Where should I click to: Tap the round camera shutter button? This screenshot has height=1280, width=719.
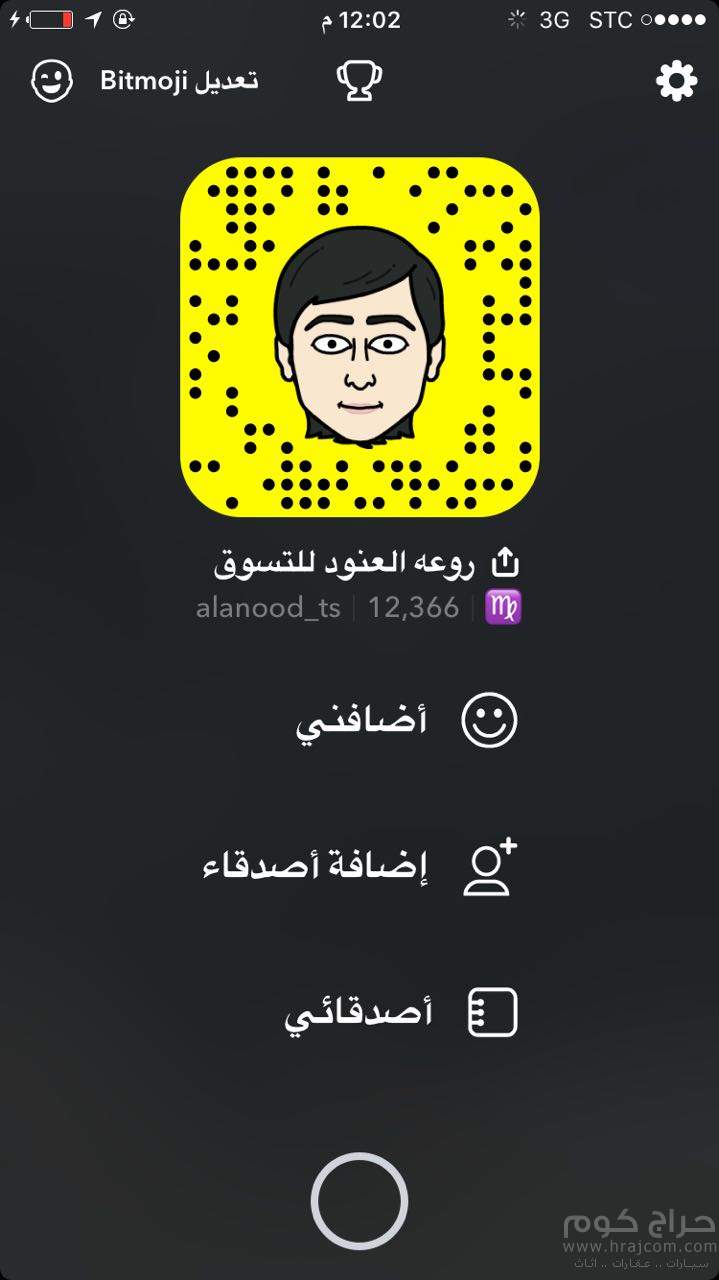[359, 1200]
